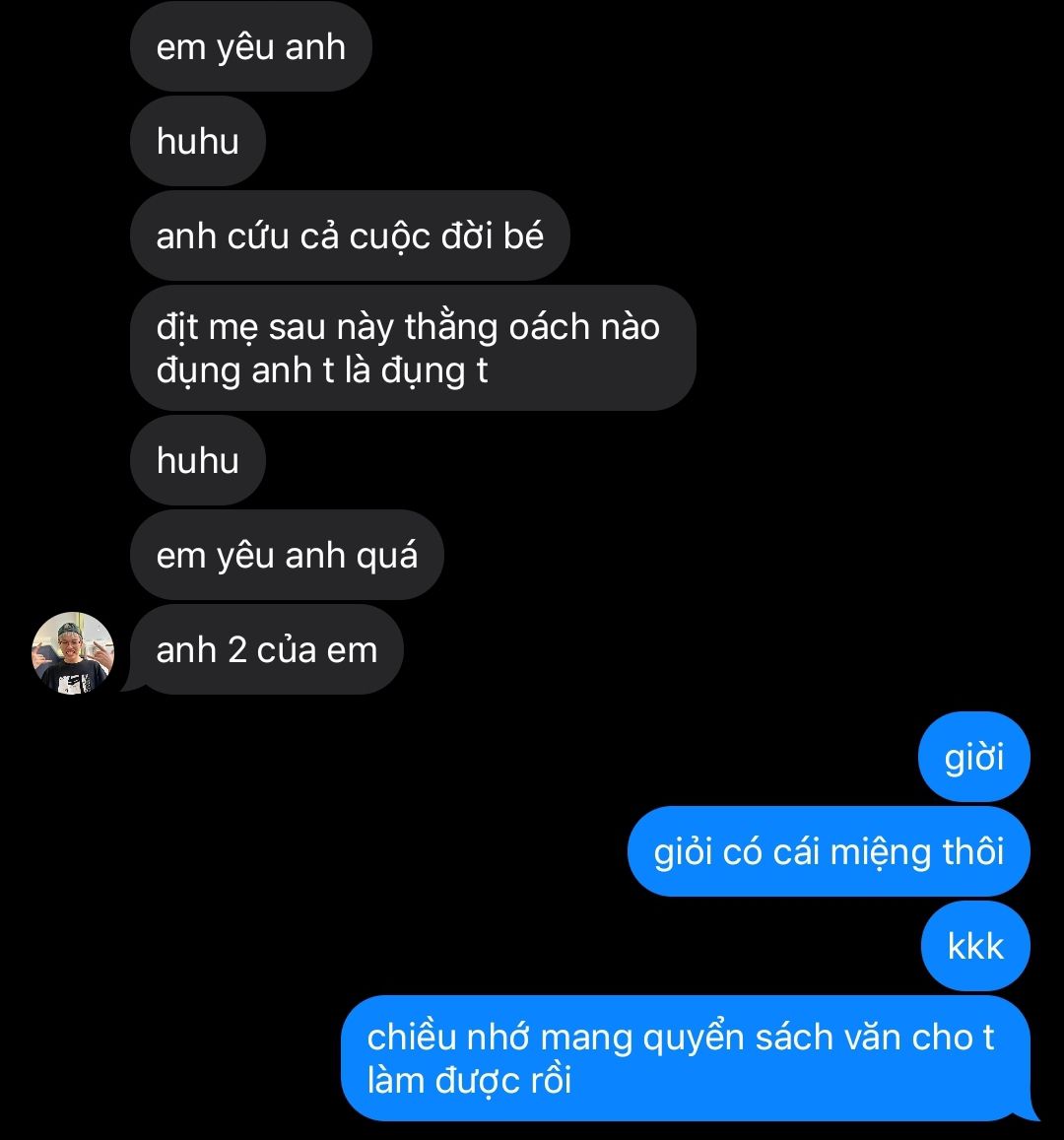Open the sender's profile picture

point(73,653)
